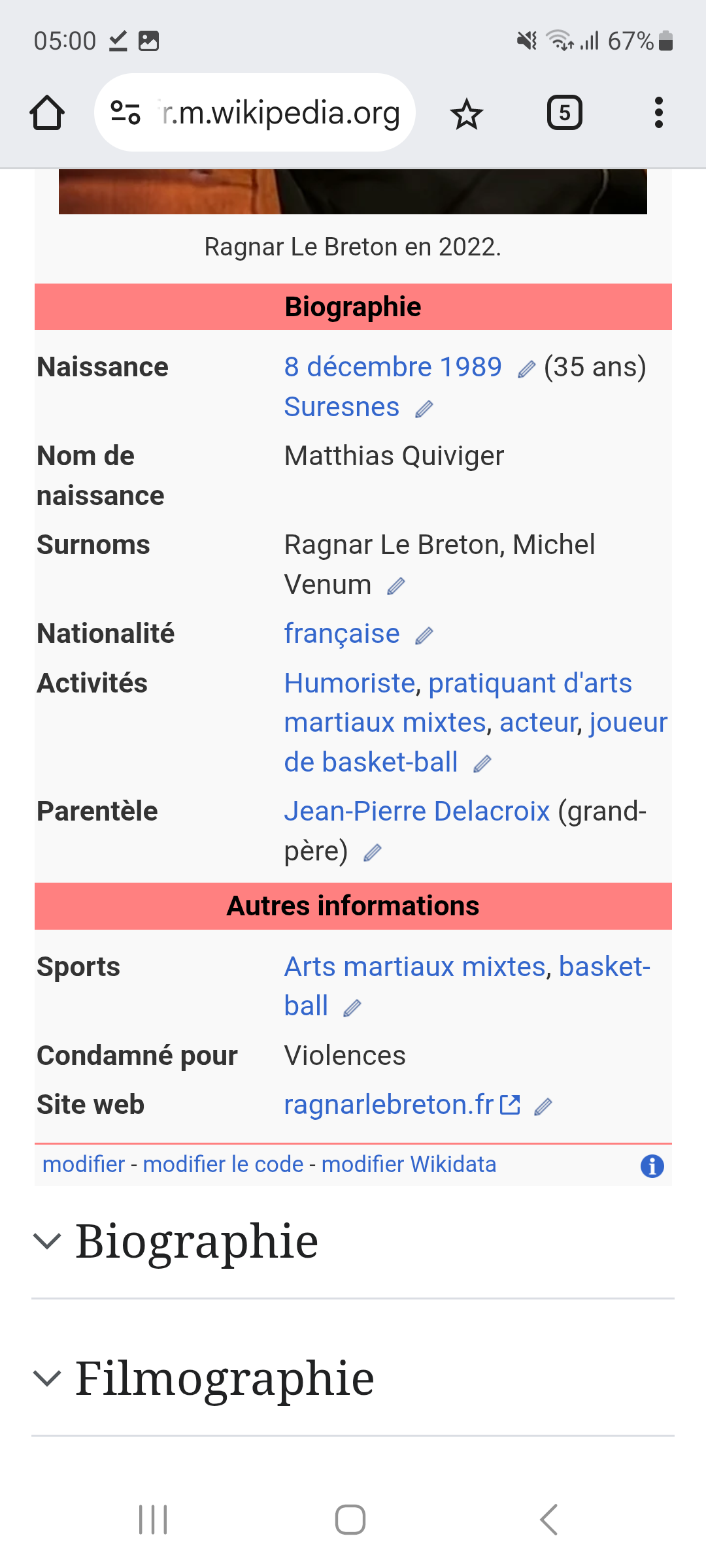706x1568 pixels.
Task: Follow the française nationality link
Action: 341,634
